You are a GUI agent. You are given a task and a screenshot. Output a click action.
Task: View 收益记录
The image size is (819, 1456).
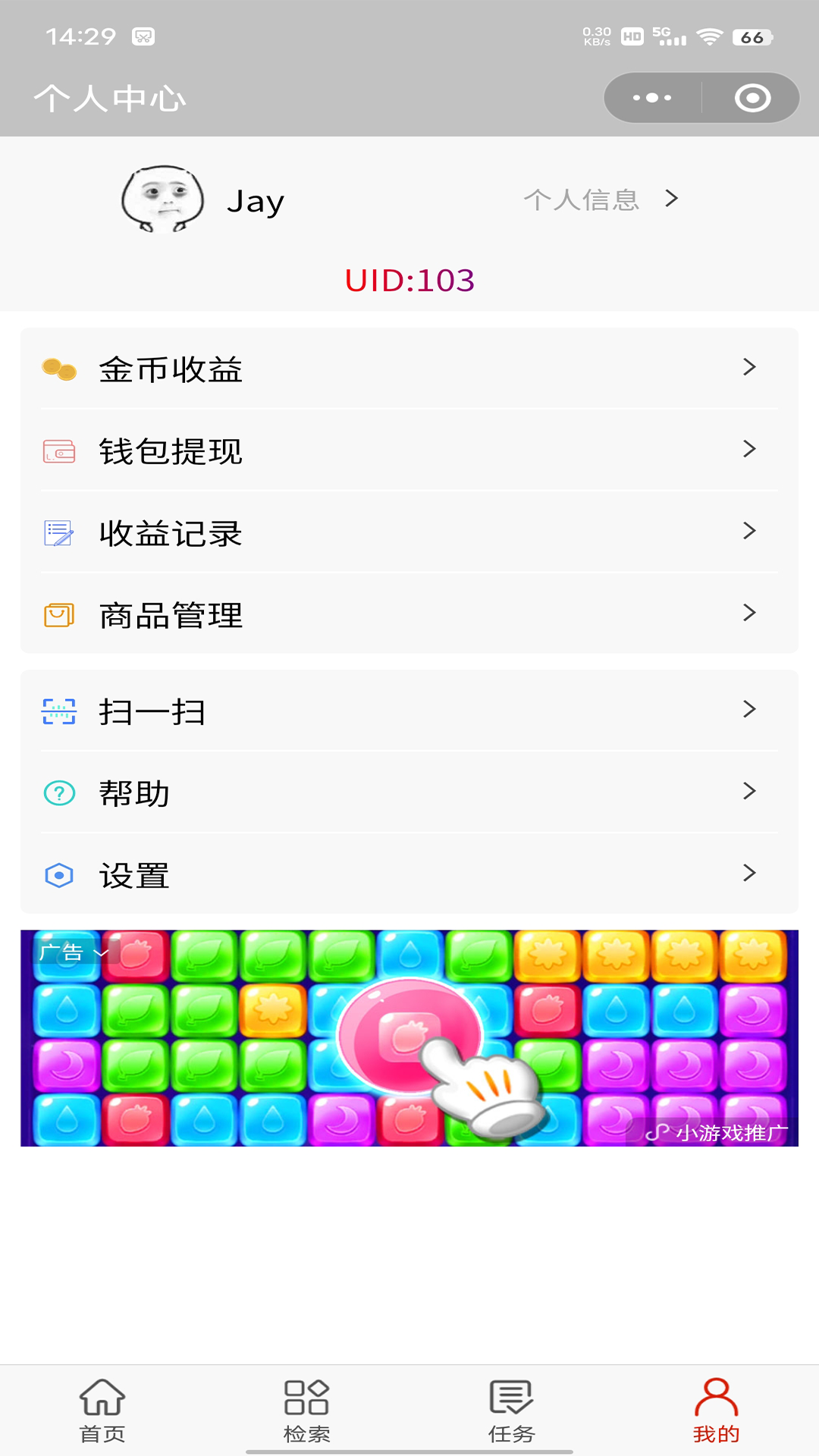pos(409,533)
